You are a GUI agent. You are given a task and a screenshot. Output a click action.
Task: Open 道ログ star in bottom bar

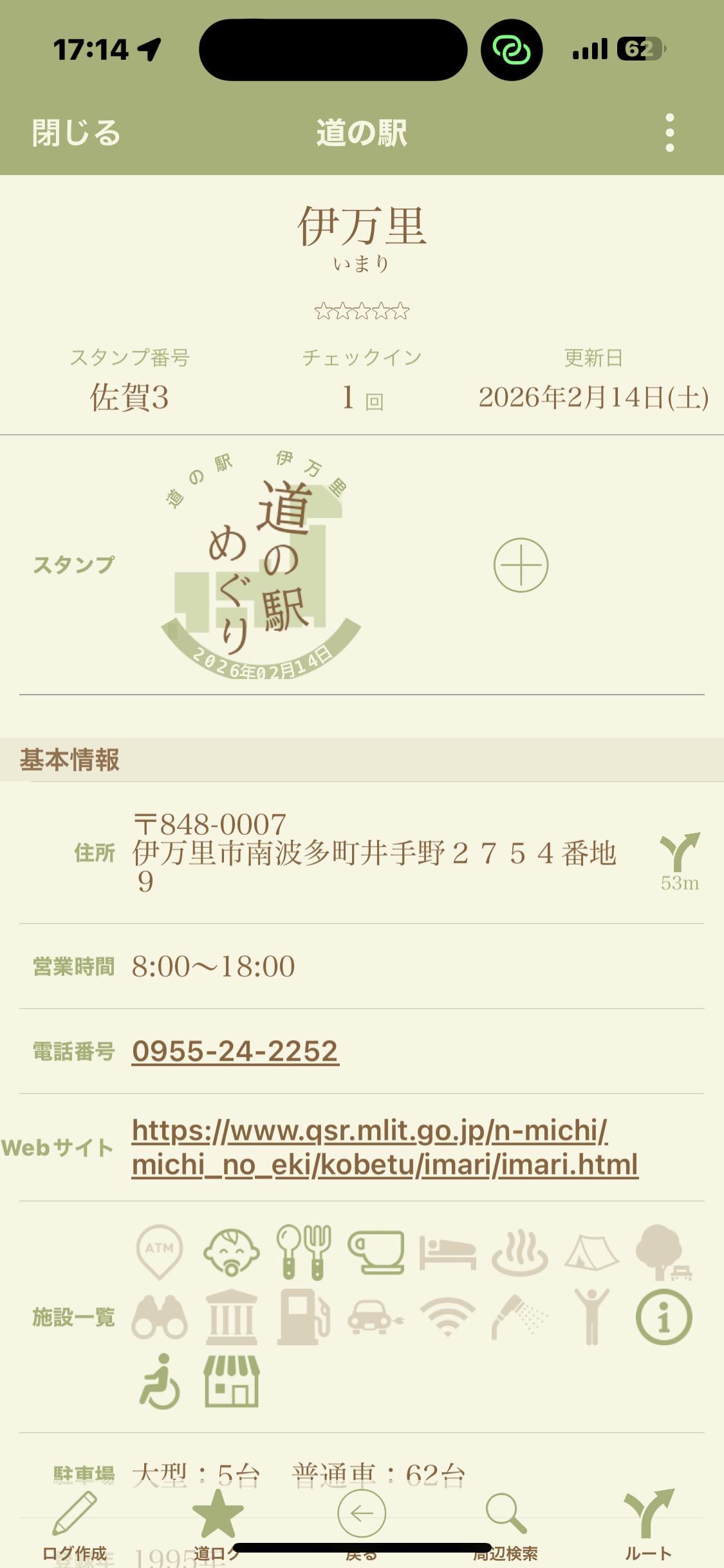coord(218,1526)
